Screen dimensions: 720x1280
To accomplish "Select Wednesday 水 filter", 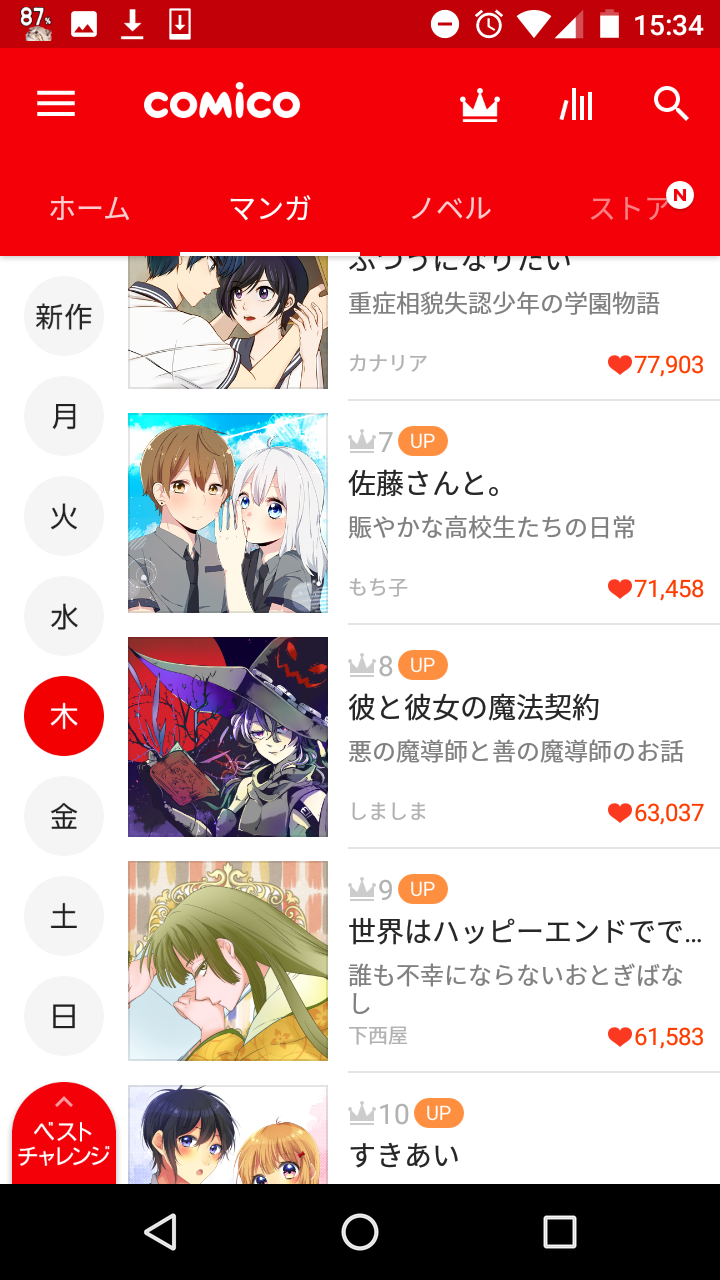I will 64,616.
